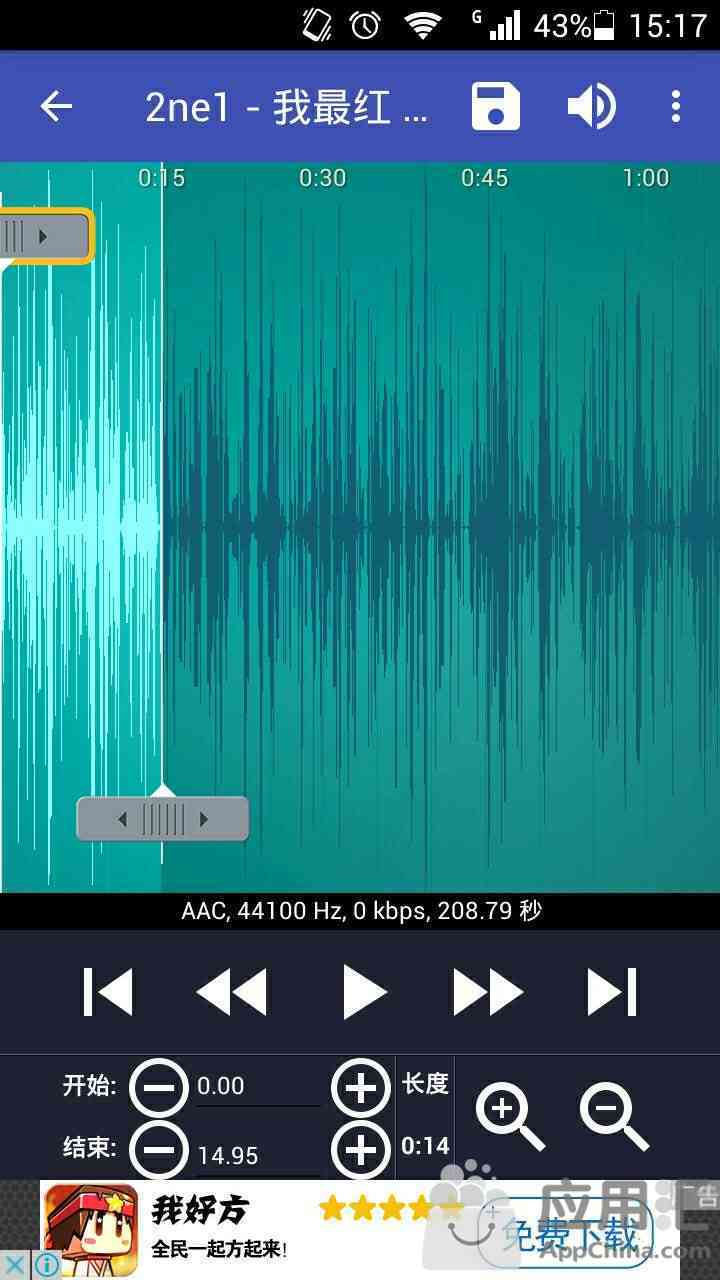Viewport: 720px width, 1280px height.
Task: Open the overflow menu
Action: tap(676, 106)
